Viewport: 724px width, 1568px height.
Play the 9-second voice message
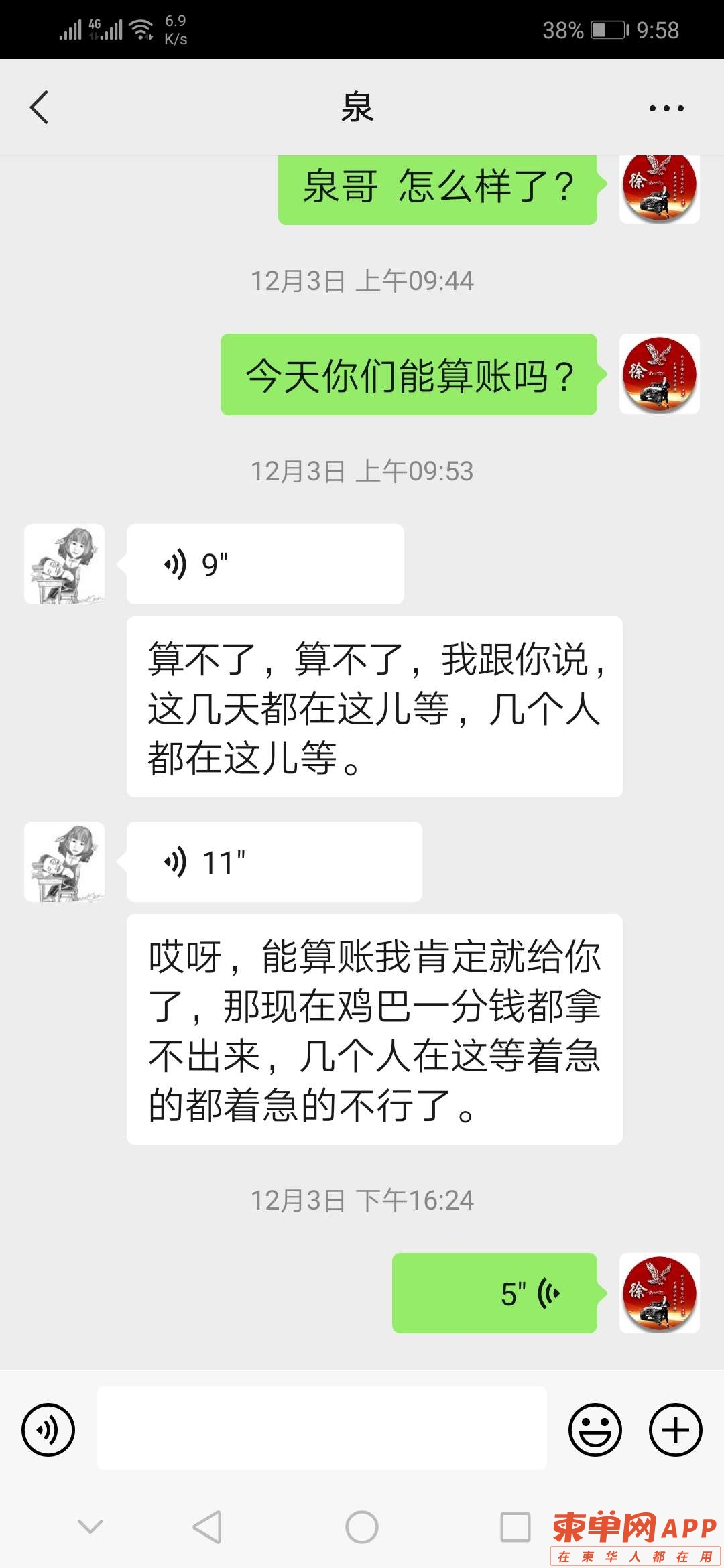[x=265, y=564]
